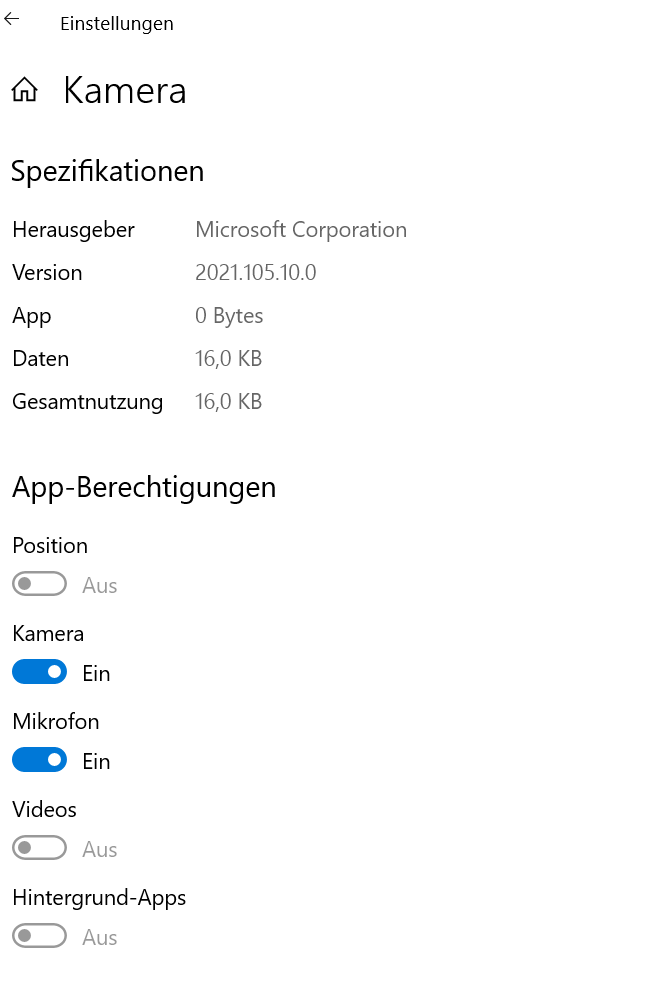The image size is (648, 988).
Task: Switch on the Videos permission
Action: click(39, 848)
